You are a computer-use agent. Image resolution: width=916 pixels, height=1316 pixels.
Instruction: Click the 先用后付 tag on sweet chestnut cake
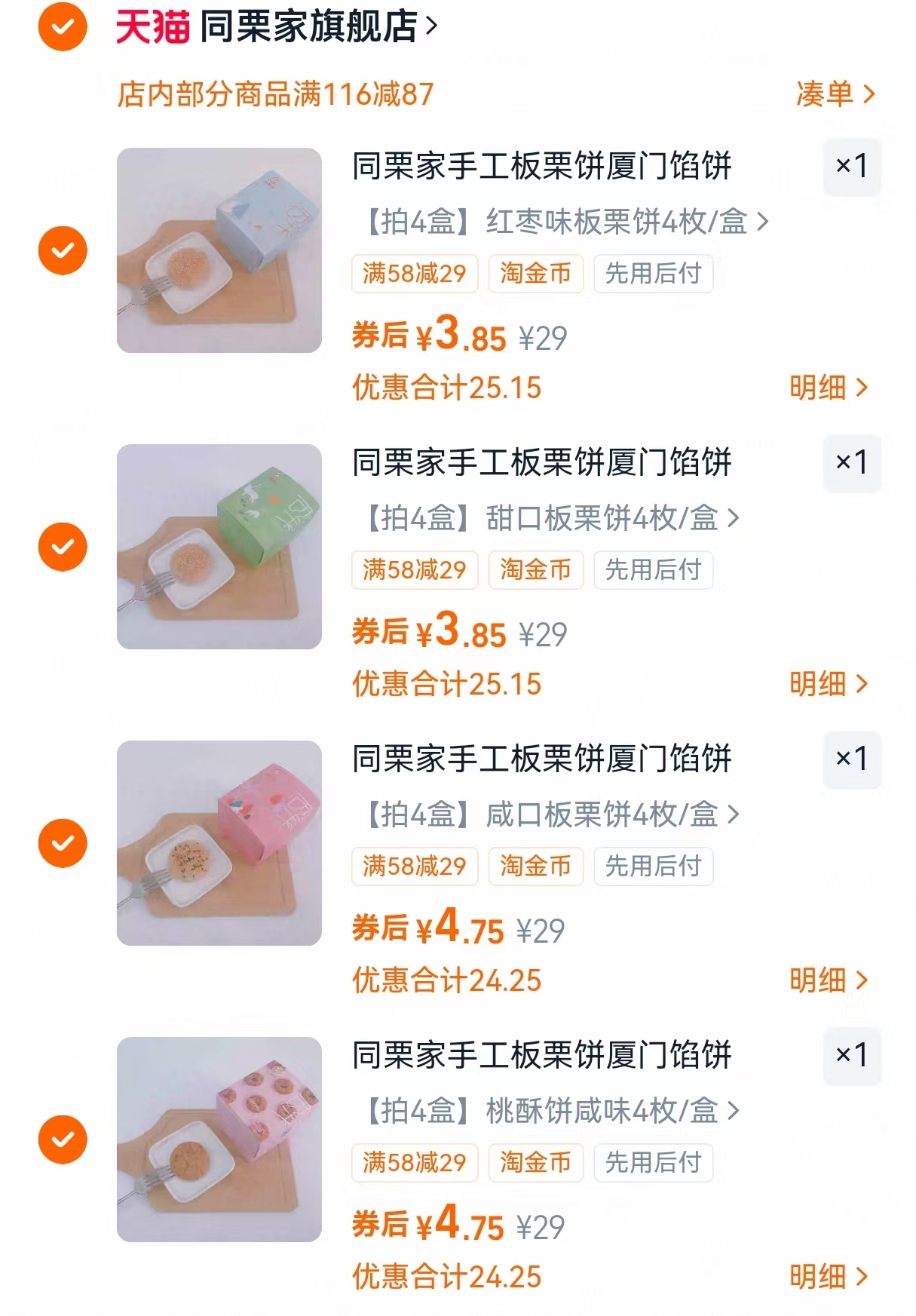pos(651,570)
